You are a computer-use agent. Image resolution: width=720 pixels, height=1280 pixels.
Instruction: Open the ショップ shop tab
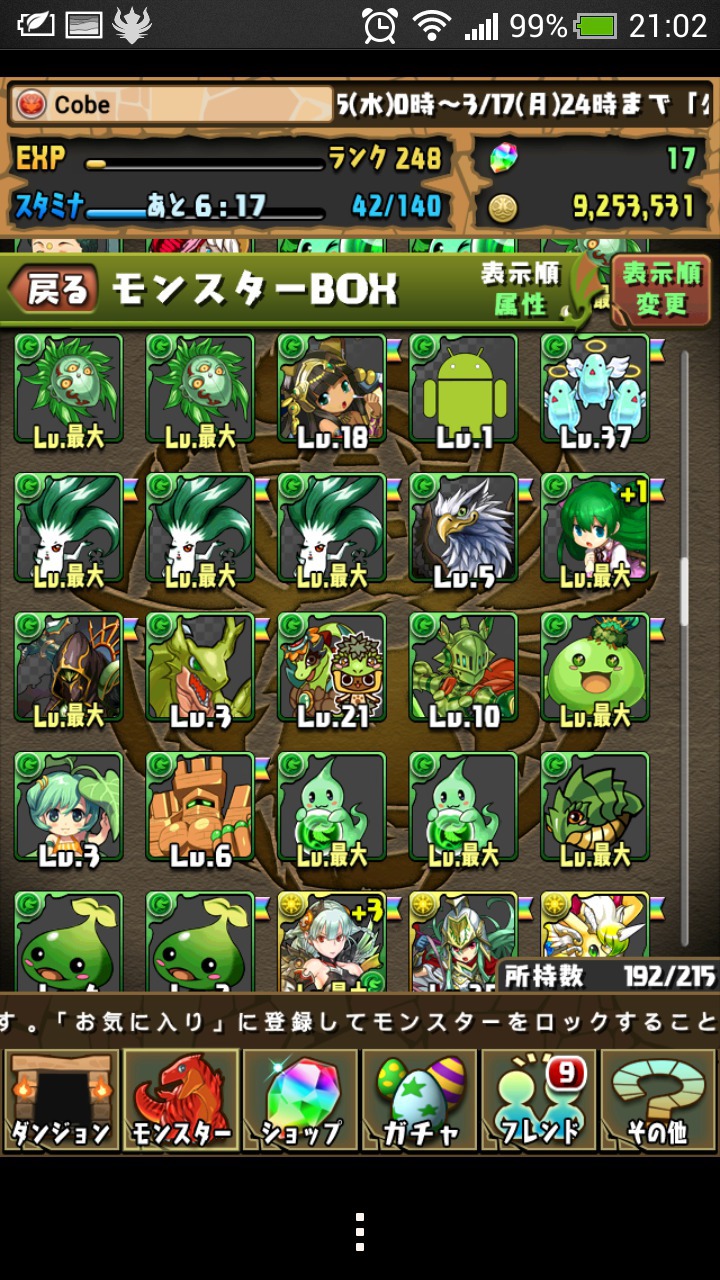301,1100
